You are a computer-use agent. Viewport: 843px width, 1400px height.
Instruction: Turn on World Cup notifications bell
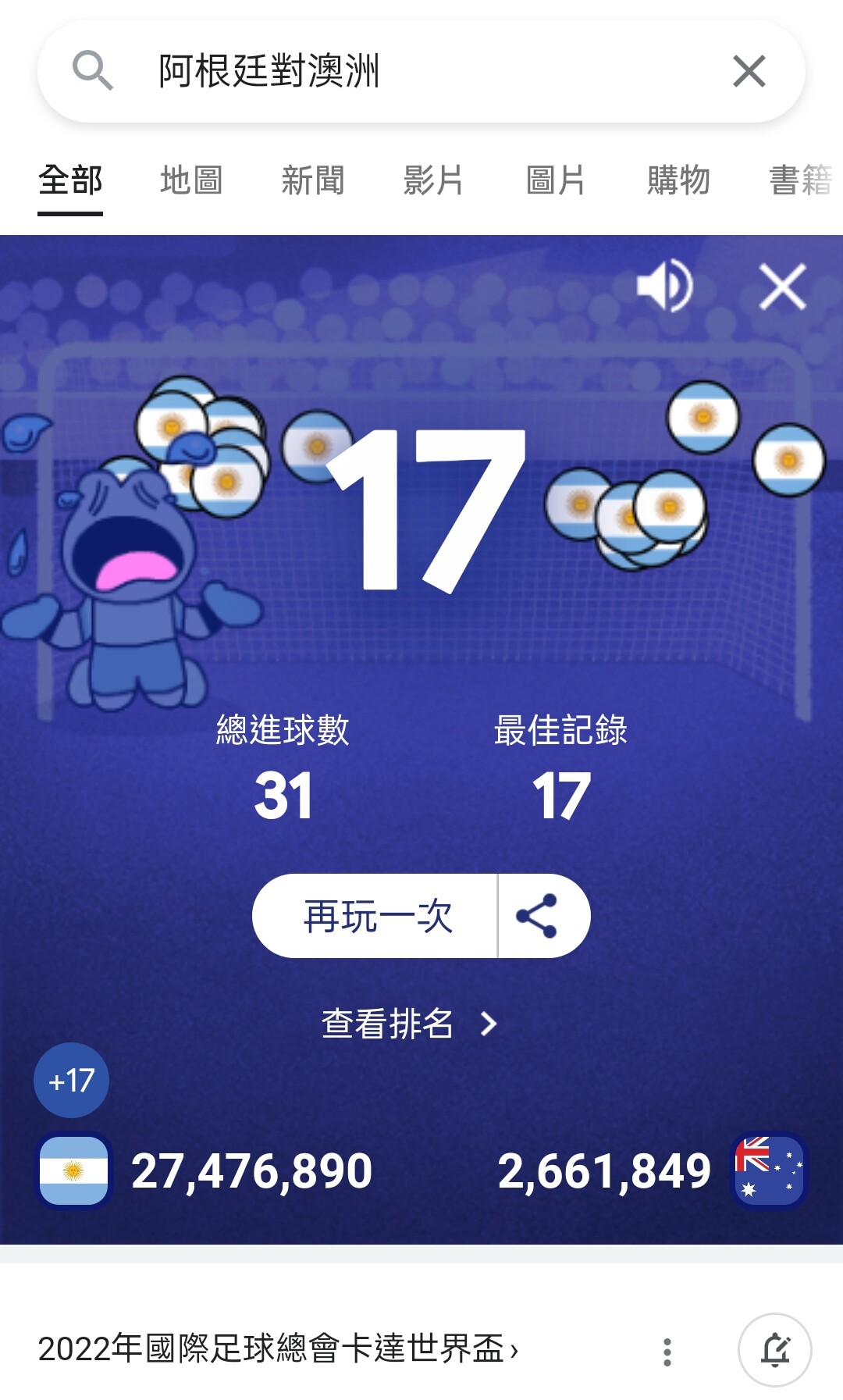[x=774, y=1350]
